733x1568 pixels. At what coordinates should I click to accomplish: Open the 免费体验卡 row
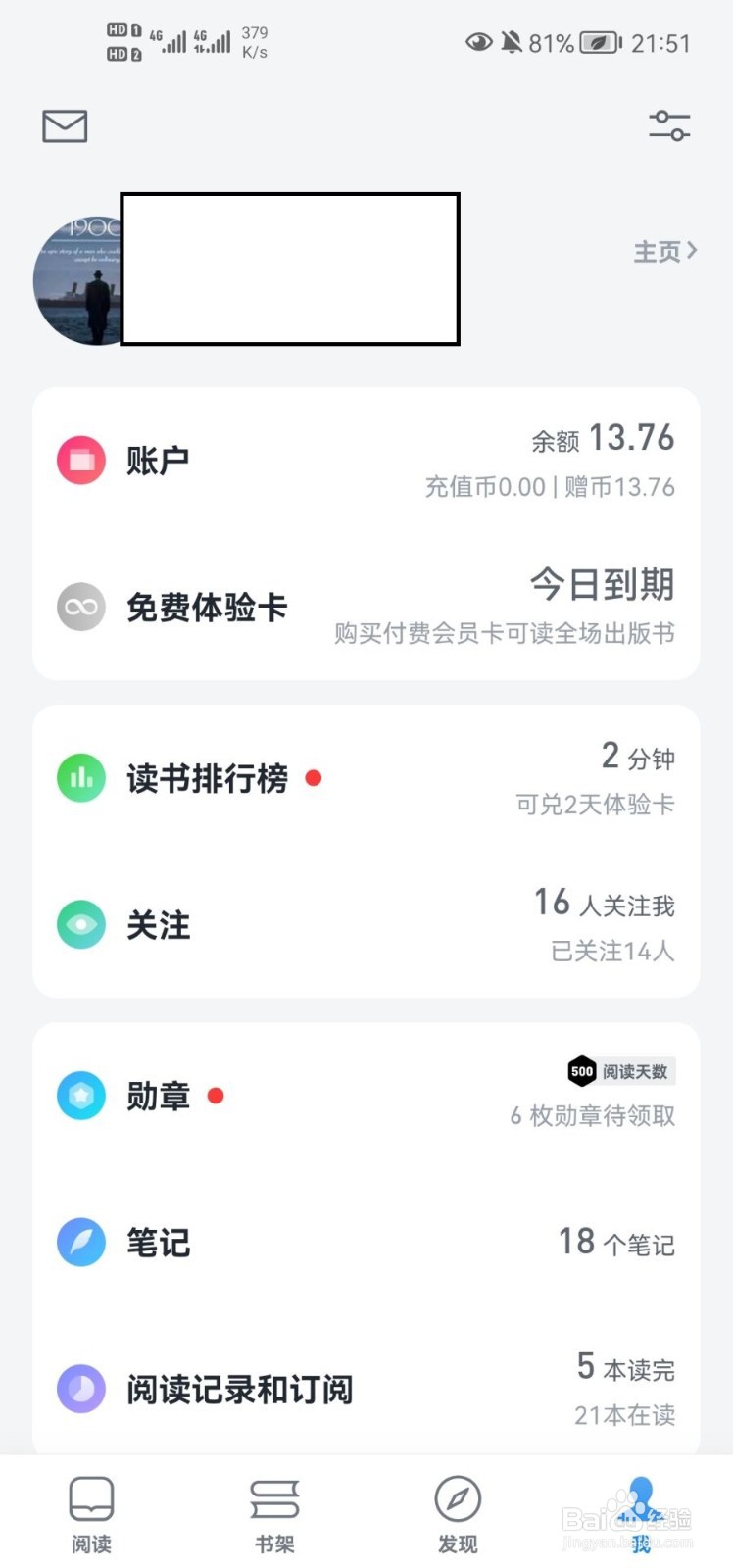pos(366,608)
